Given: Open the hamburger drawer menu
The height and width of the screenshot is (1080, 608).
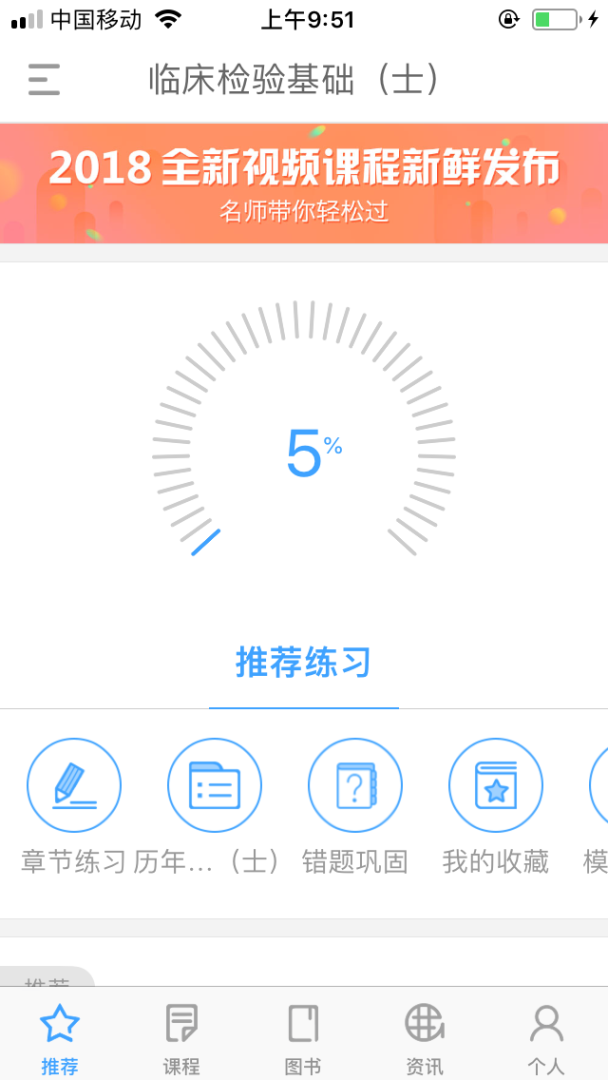Looking at the screenshot, I should pyautogui.click(x=44, y=79).
